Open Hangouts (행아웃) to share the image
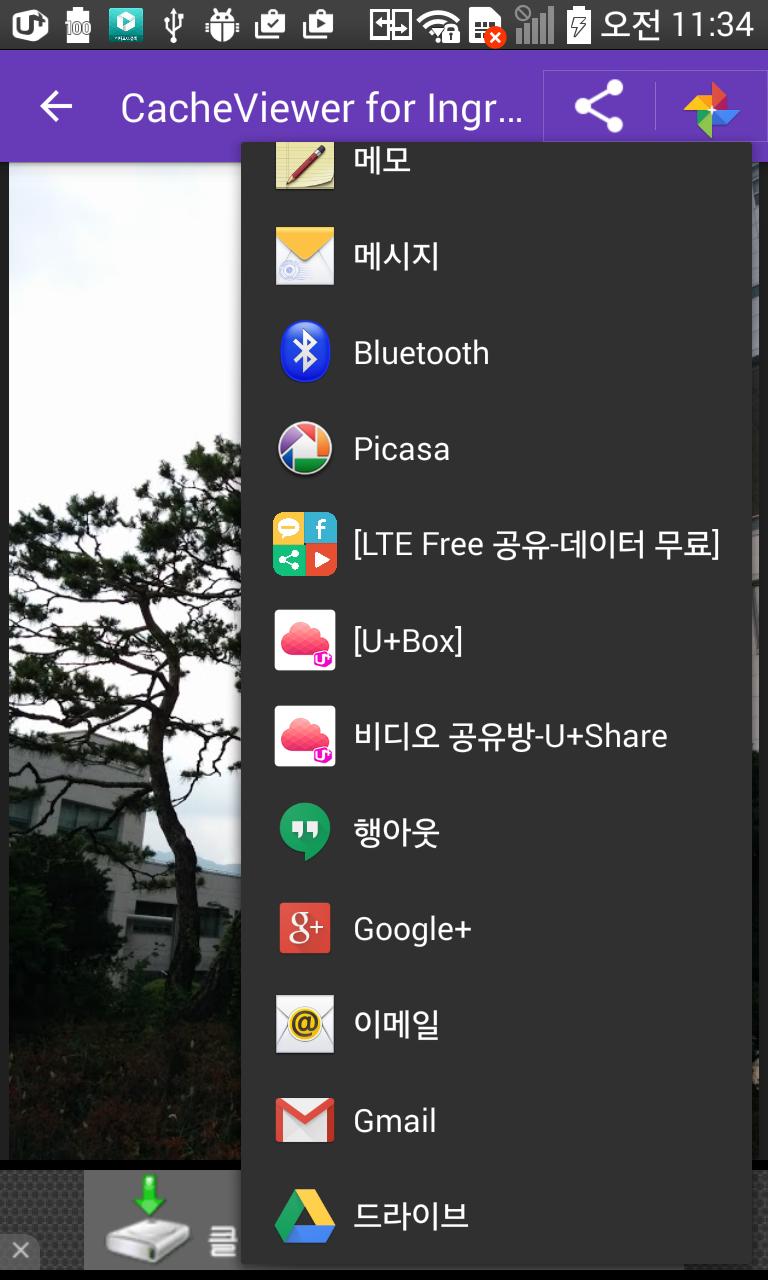This screenshot has height=1280, width=768. click(x=395, y=831)
